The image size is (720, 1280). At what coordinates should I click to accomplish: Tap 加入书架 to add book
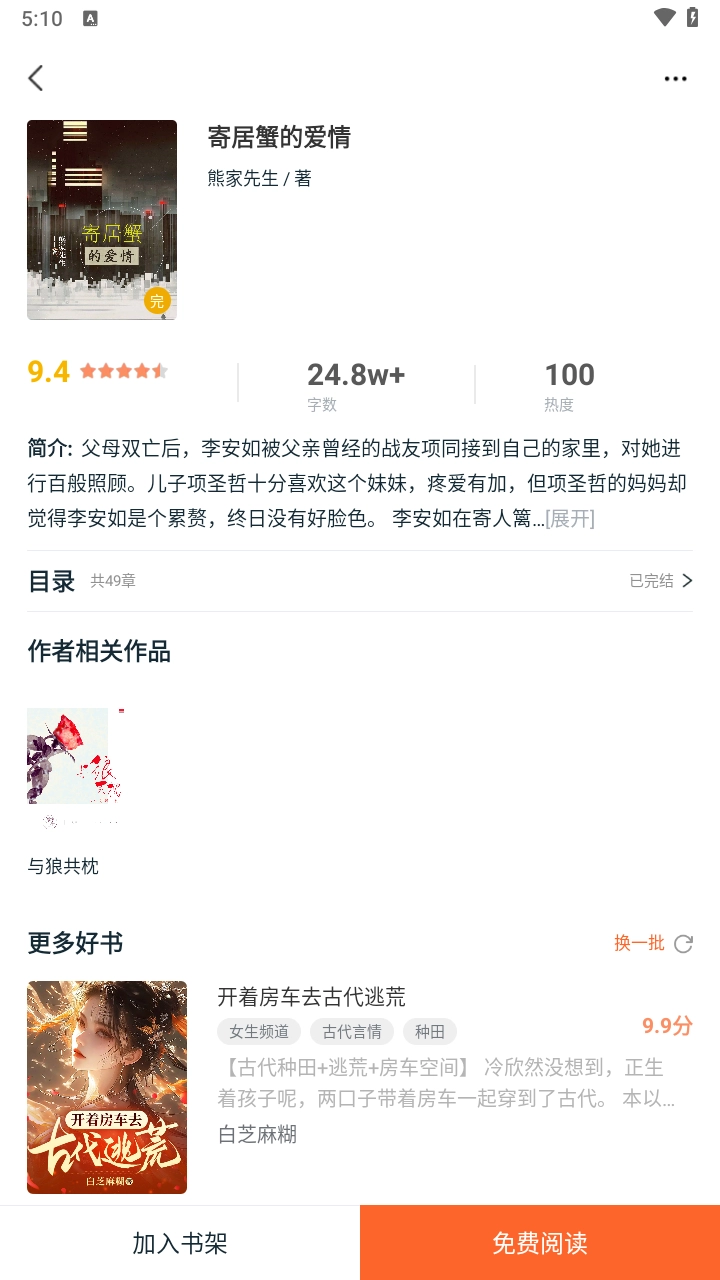click(180, 1243)
